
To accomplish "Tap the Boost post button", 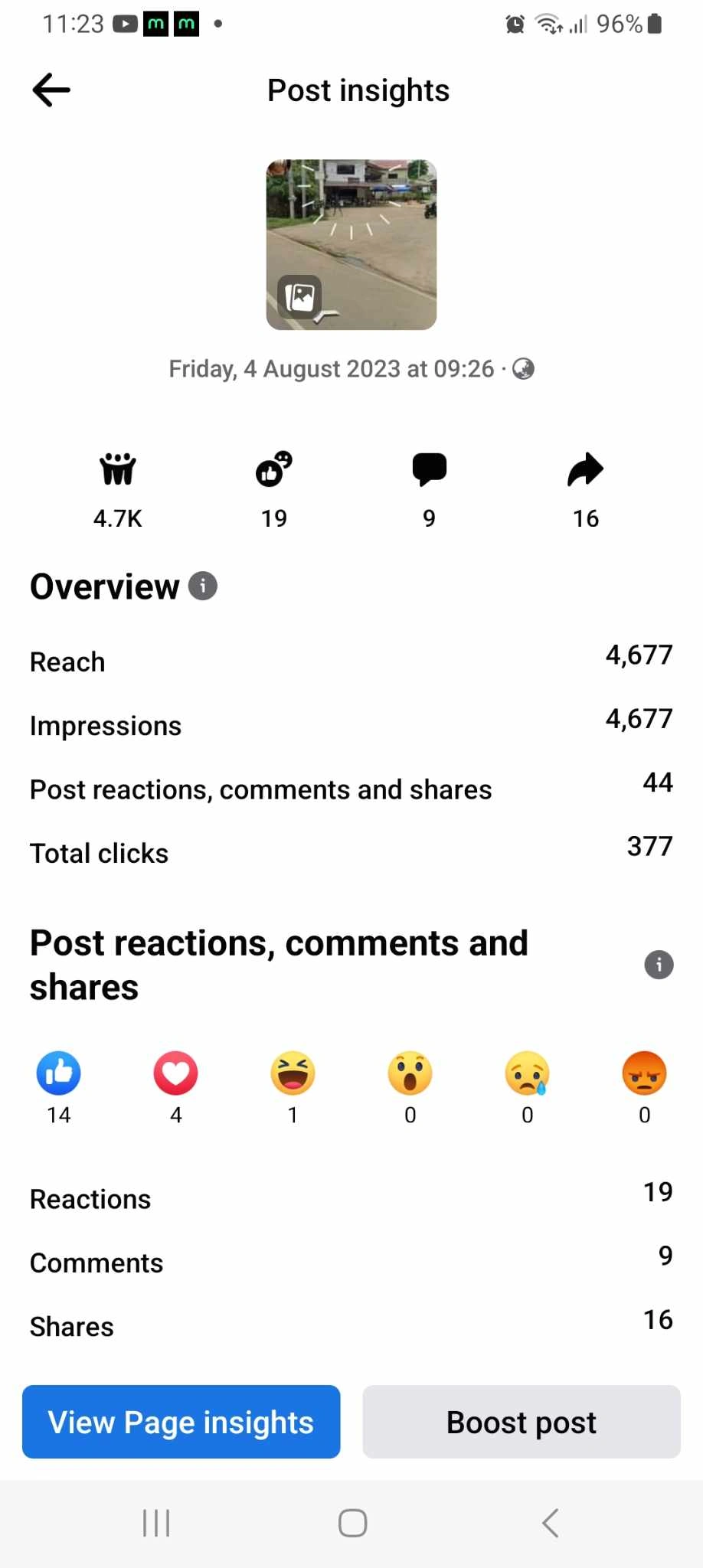I will click(522, 1422).
